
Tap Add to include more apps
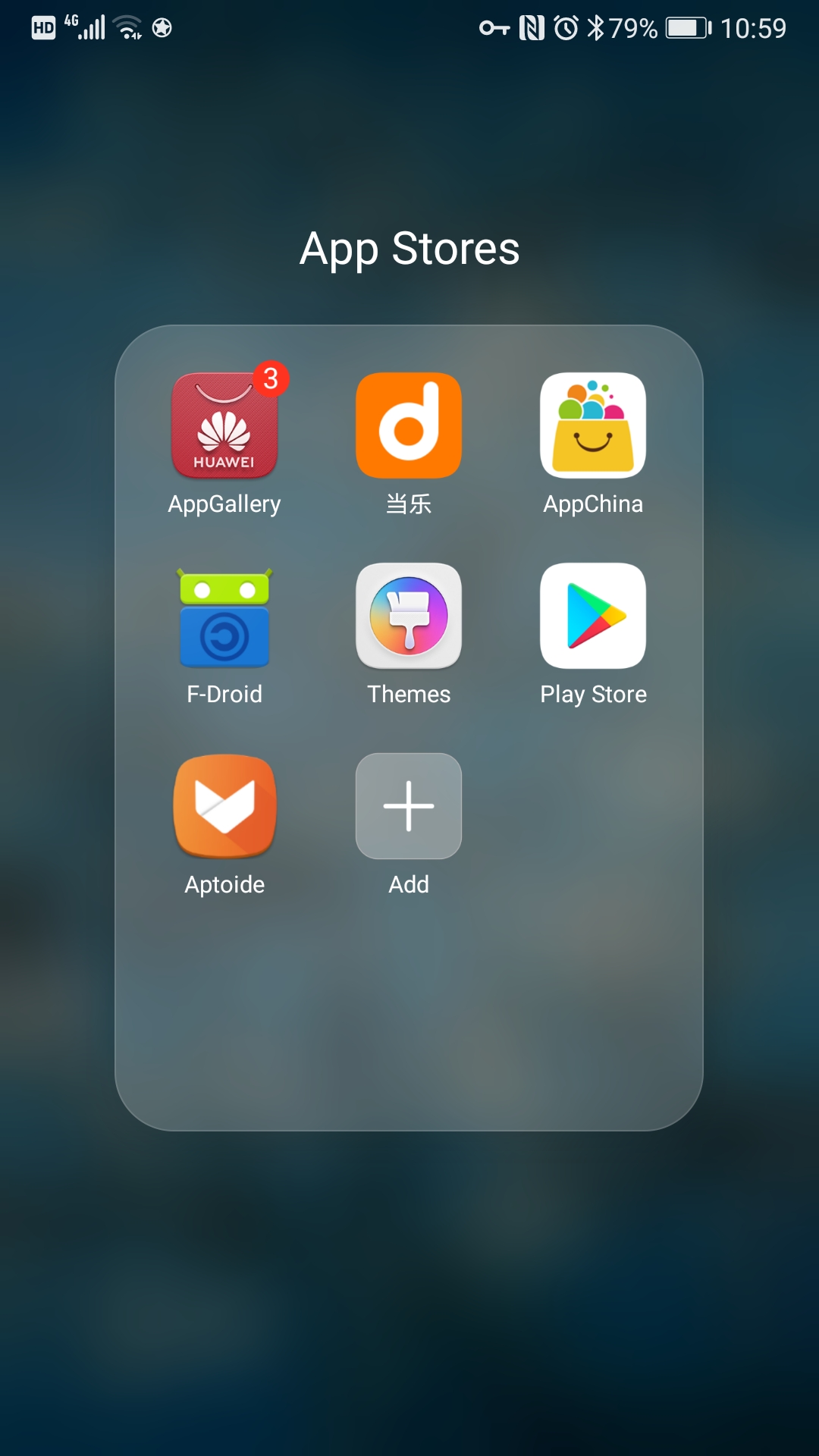(x=409, y=806)
